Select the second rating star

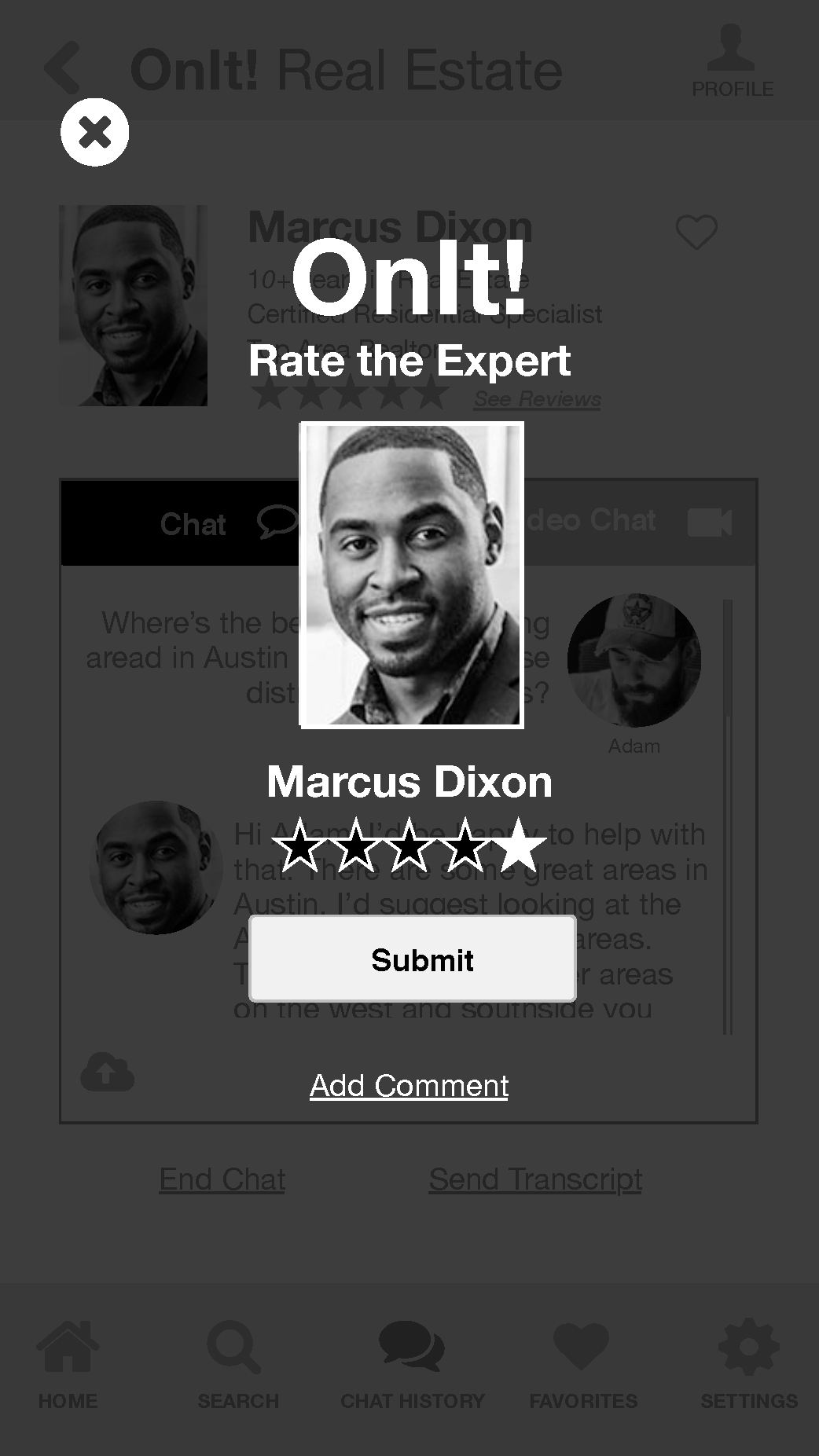point(354,846)
